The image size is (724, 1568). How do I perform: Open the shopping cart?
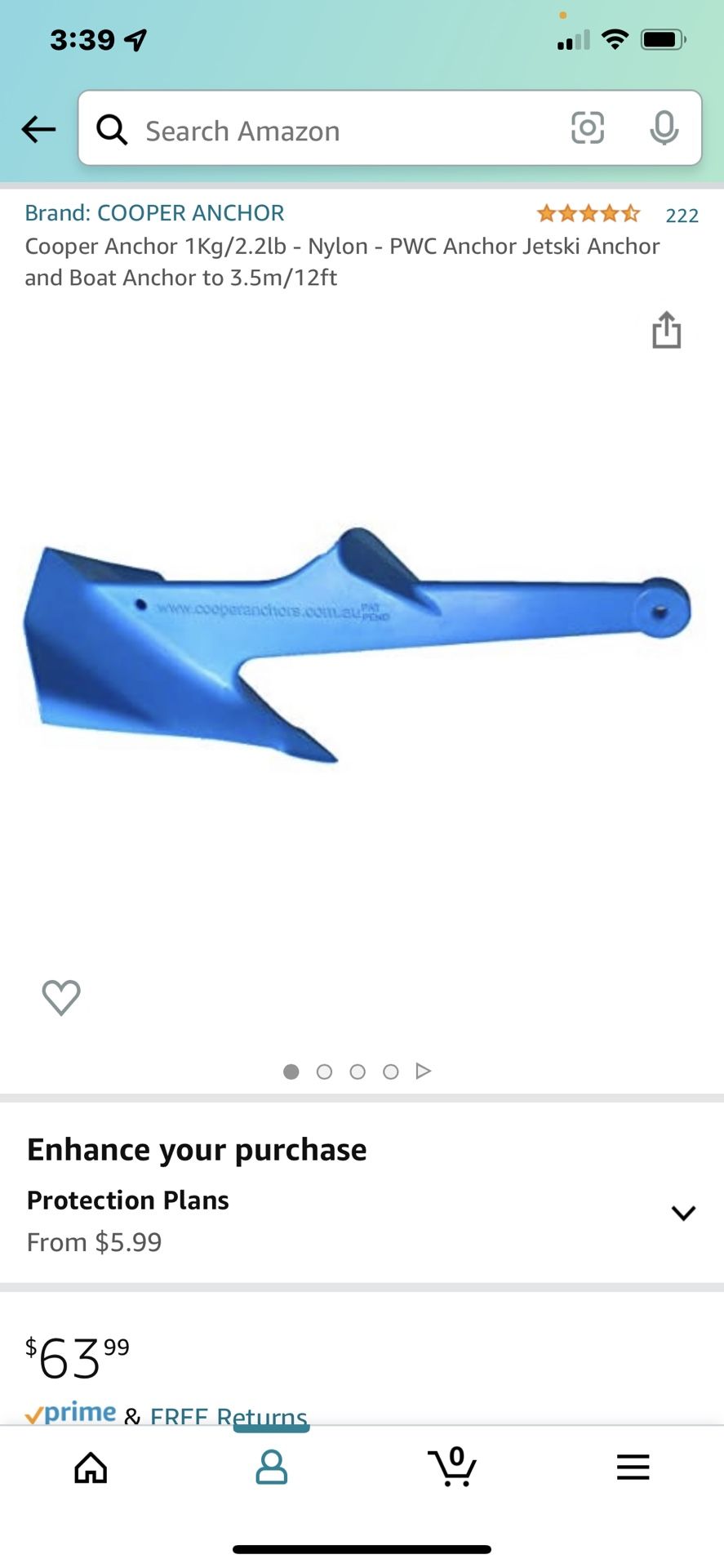click(x=452, y=1468)
